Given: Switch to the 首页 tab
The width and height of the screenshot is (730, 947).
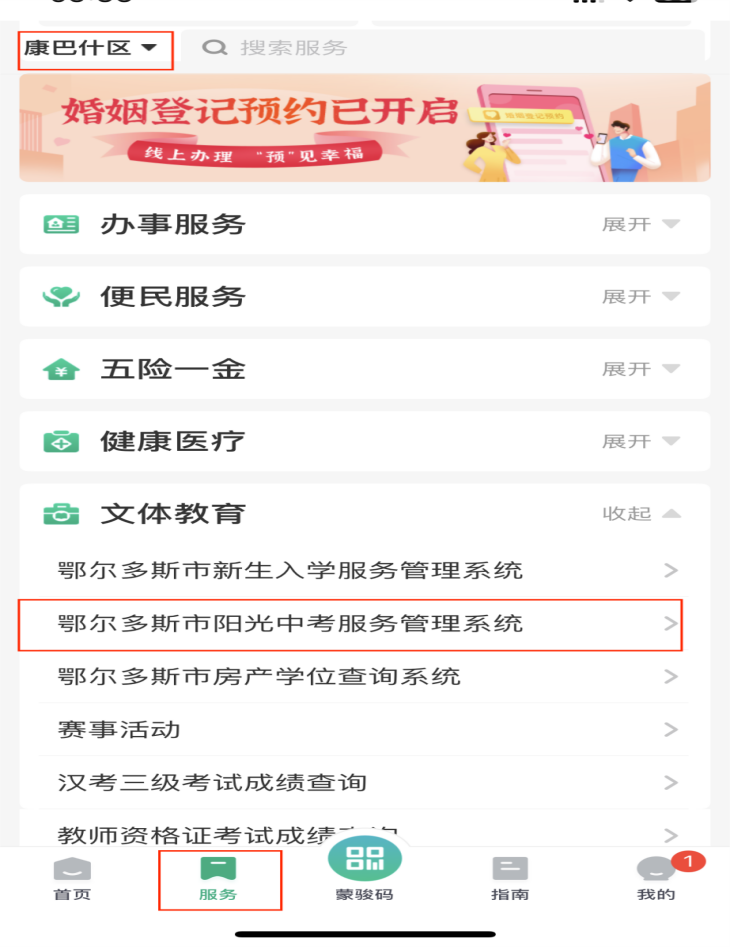Looking at the screenshot, I should click(x=72, y=878).
